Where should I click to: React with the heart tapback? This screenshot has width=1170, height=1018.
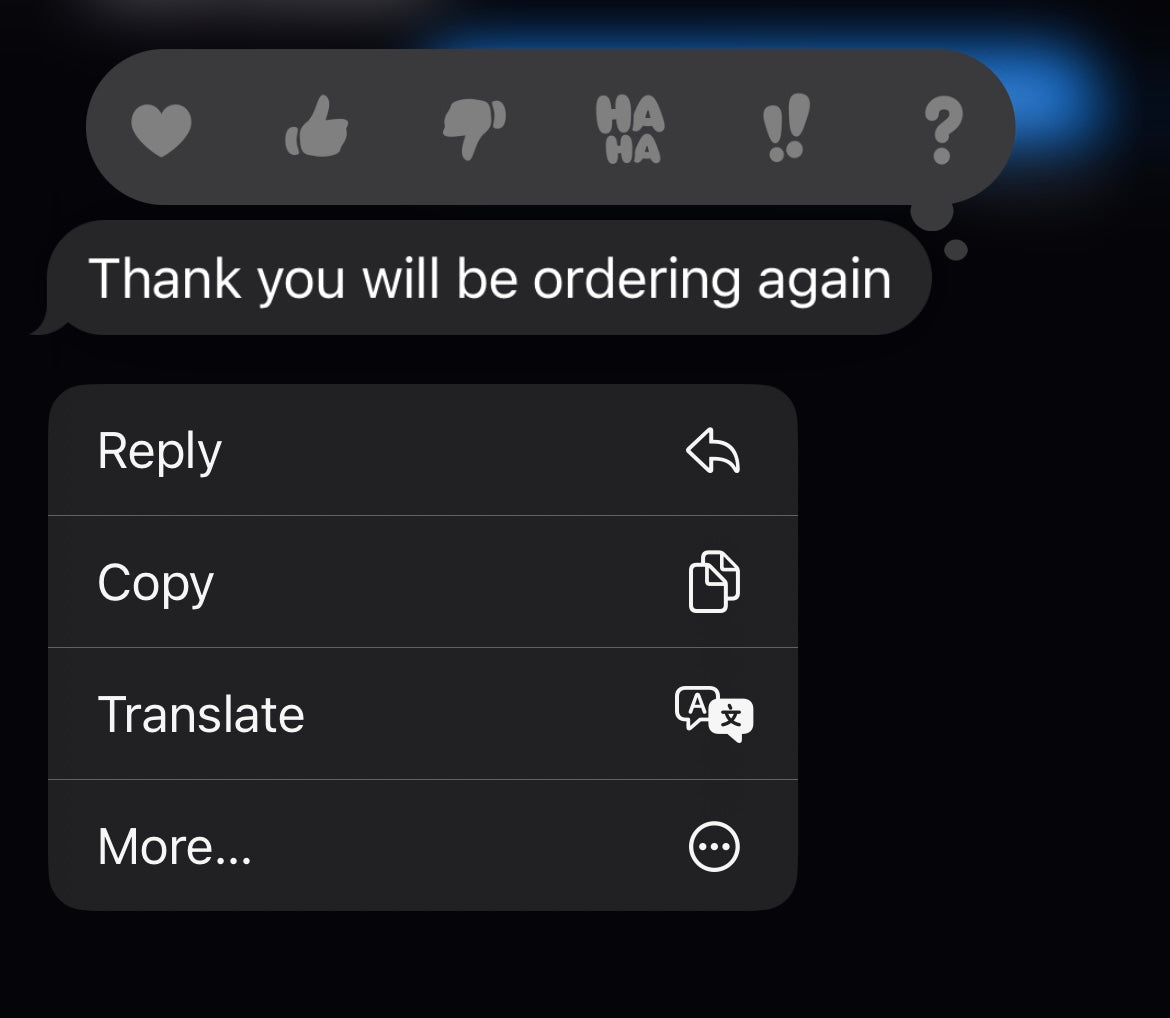[161, 131]
